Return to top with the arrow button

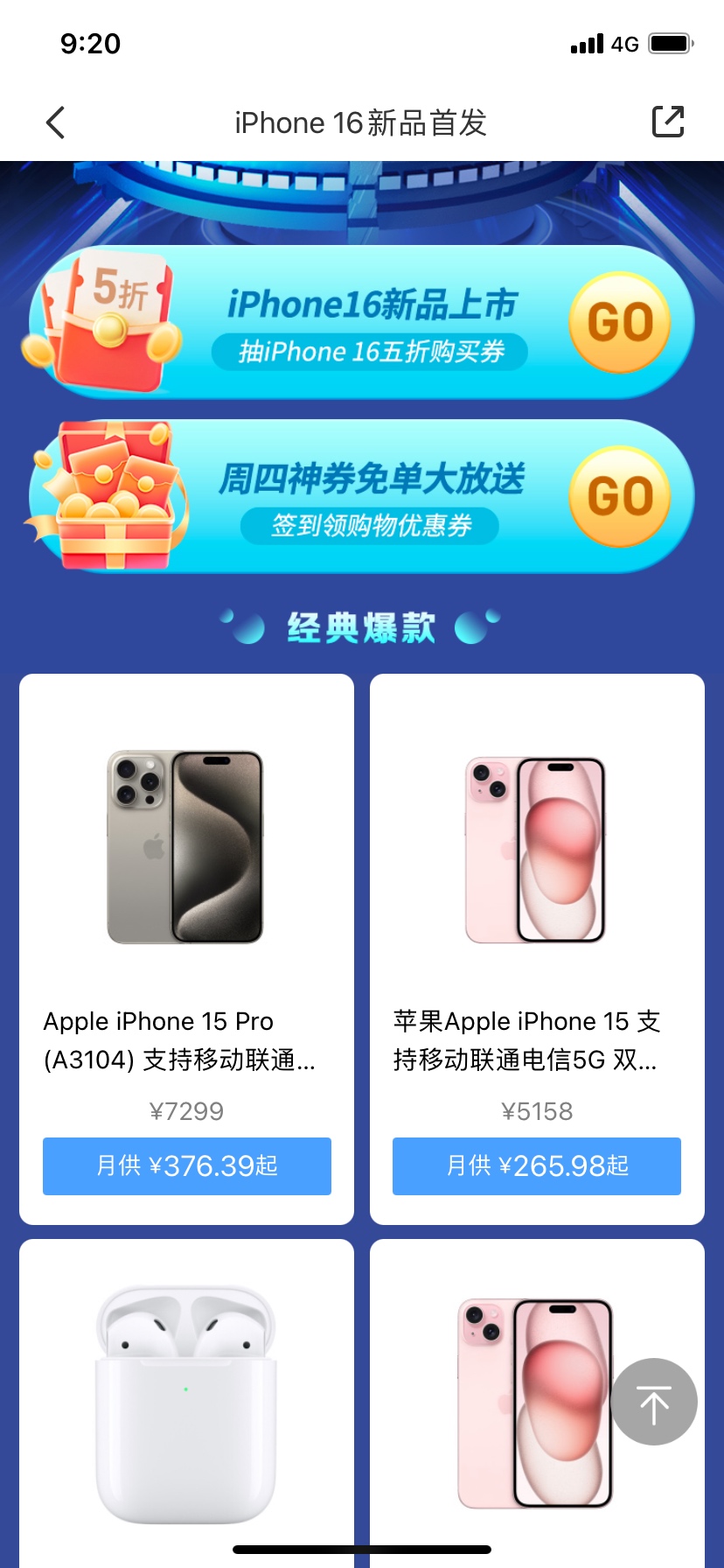tap(653, 1402)
